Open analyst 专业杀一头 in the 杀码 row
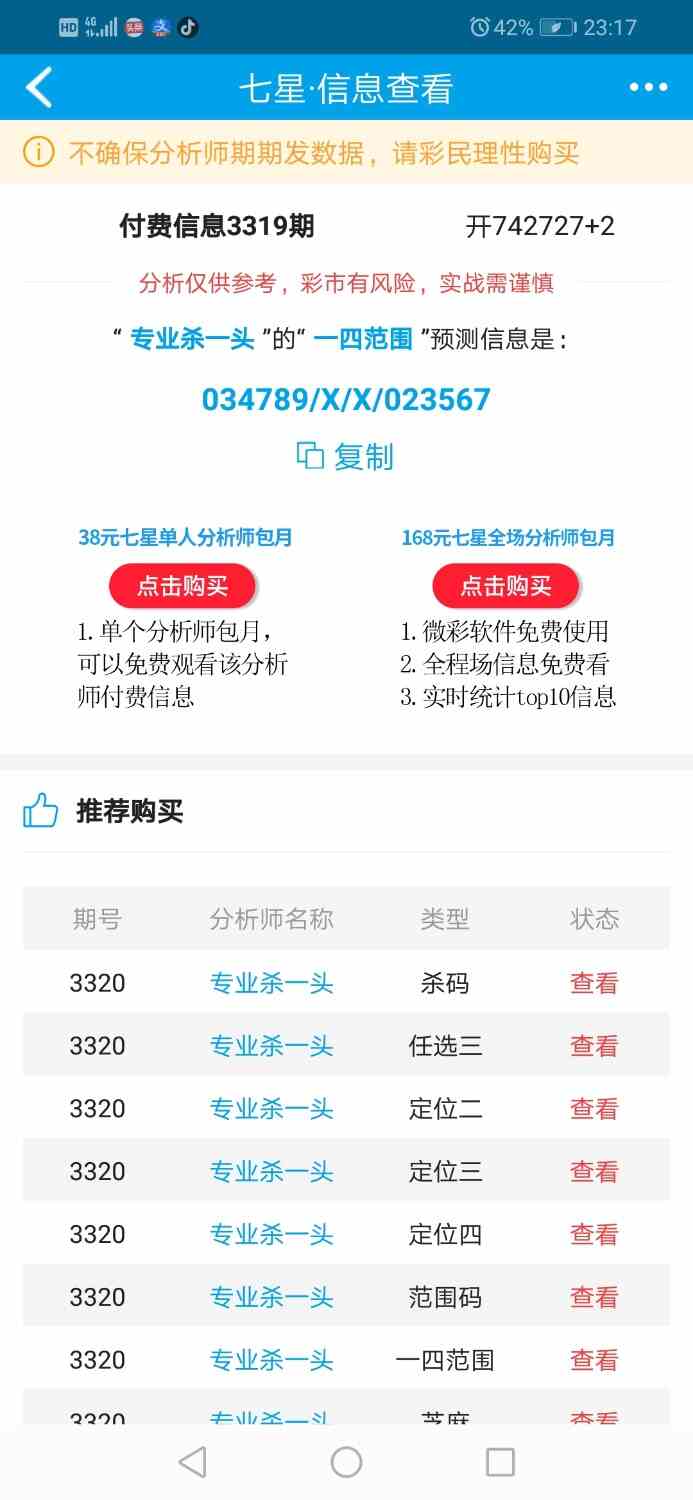This screenshot has width=693, height=1500. (271, 983)
